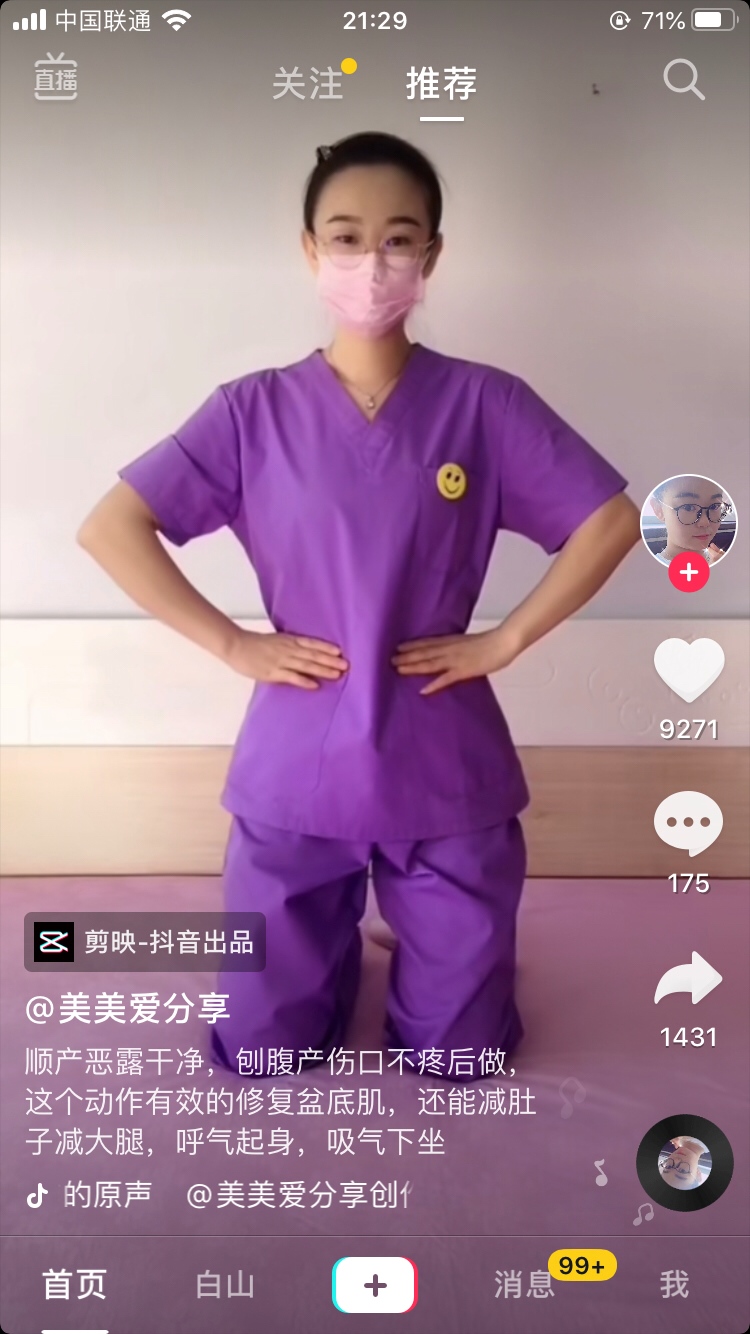Viewport: 750px width, 1334px height.
Task: Open the search magnifier
Action: [684, 79]
